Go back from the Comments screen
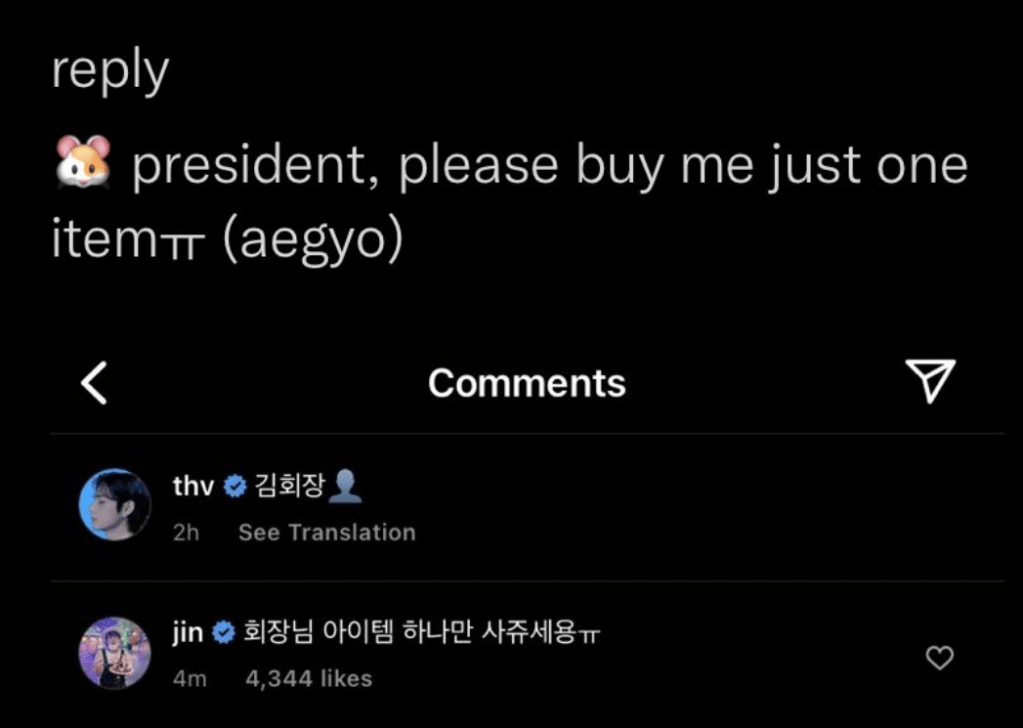 (x=94, y=384)
